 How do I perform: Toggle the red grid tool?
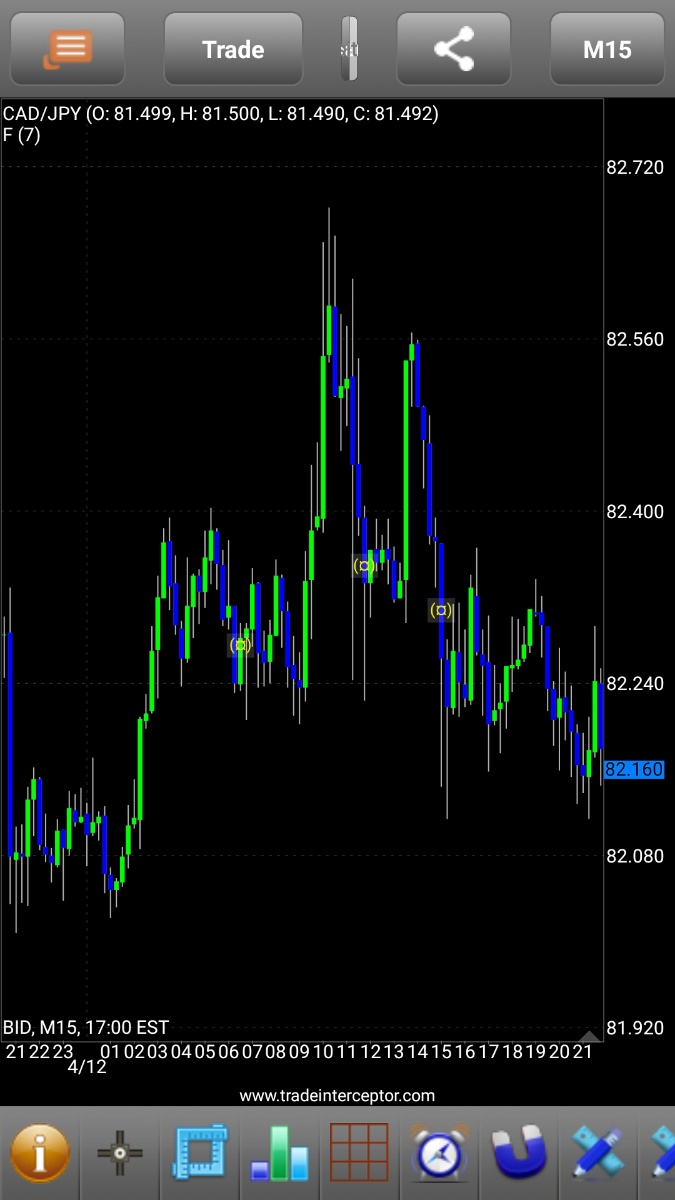(x=359, y=1153)
